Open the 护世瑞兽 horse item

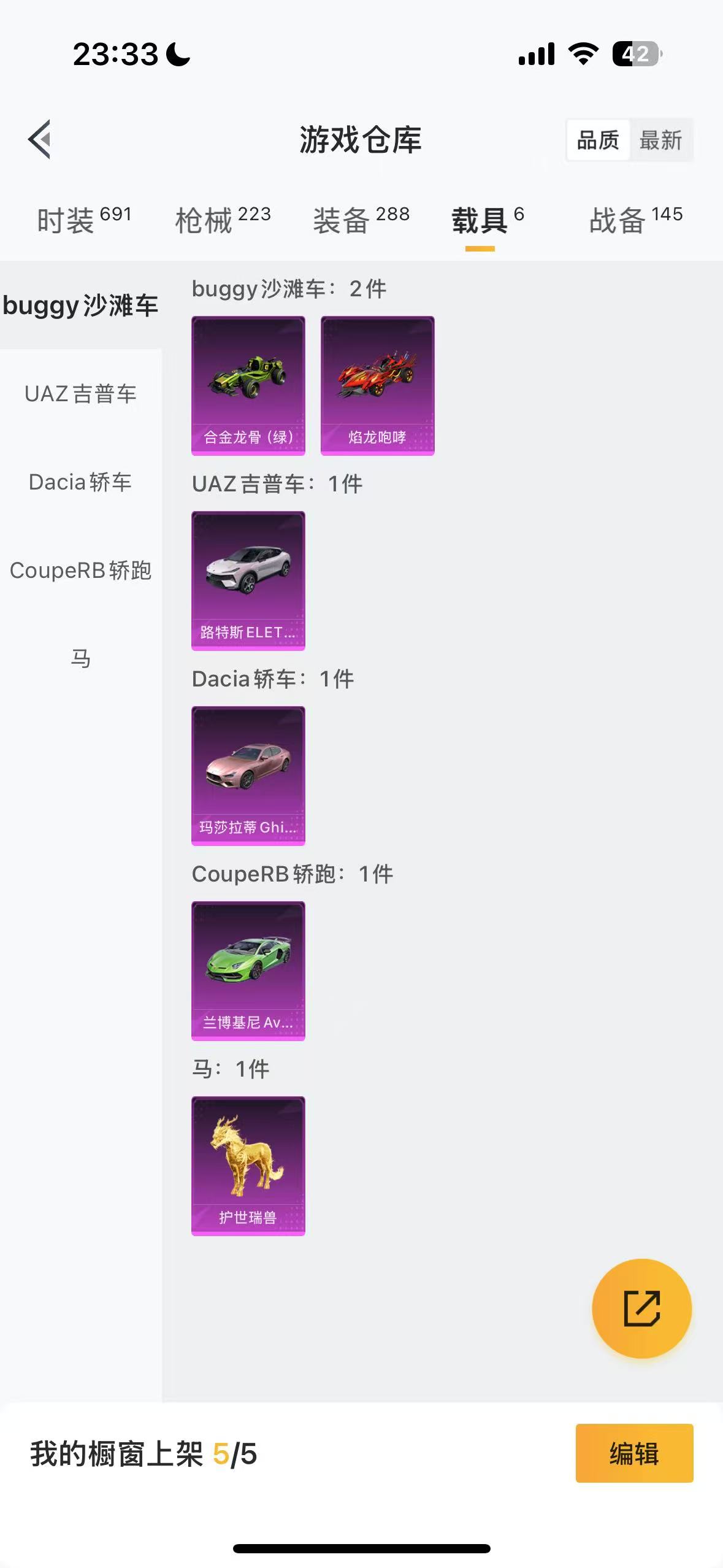pos(248,1166)
